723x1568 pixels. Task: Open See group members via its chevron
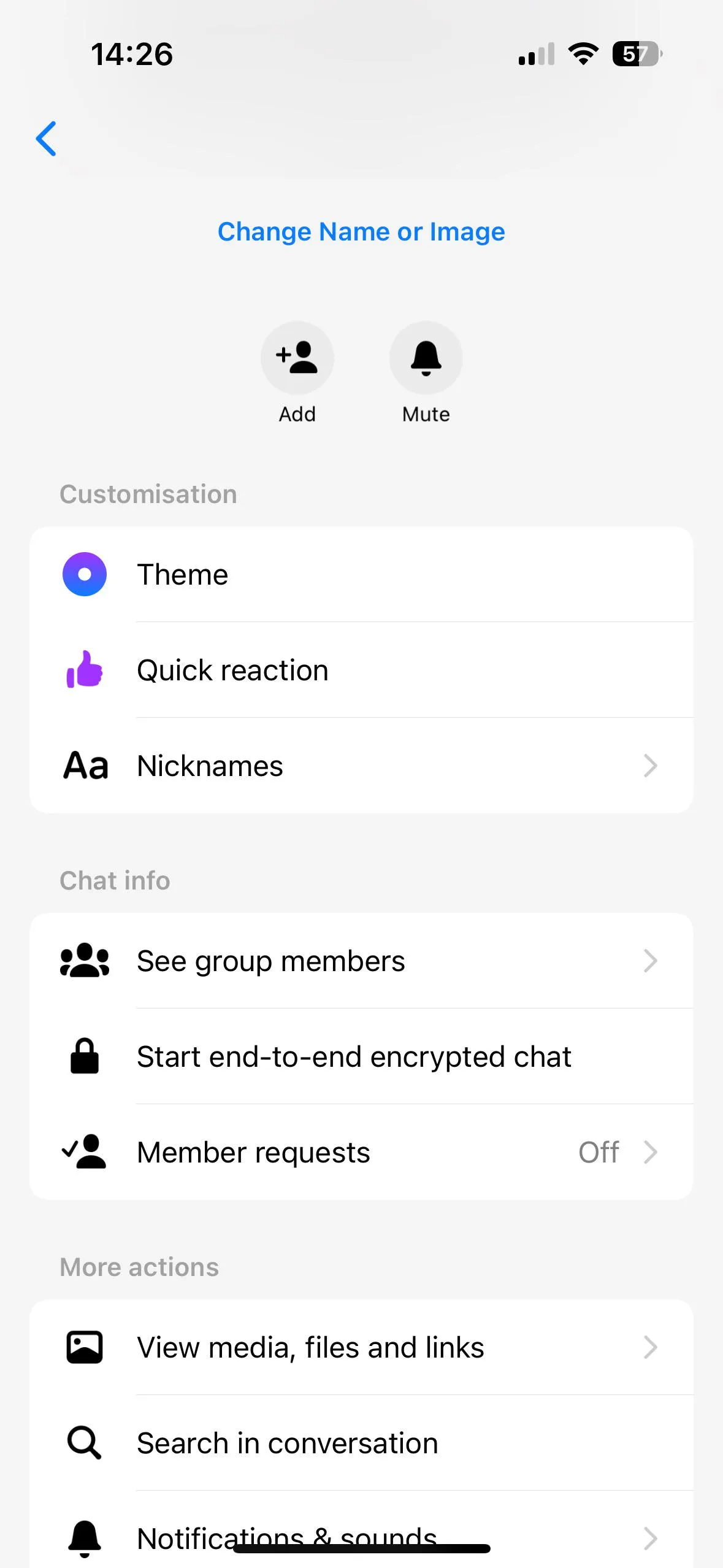650,961
